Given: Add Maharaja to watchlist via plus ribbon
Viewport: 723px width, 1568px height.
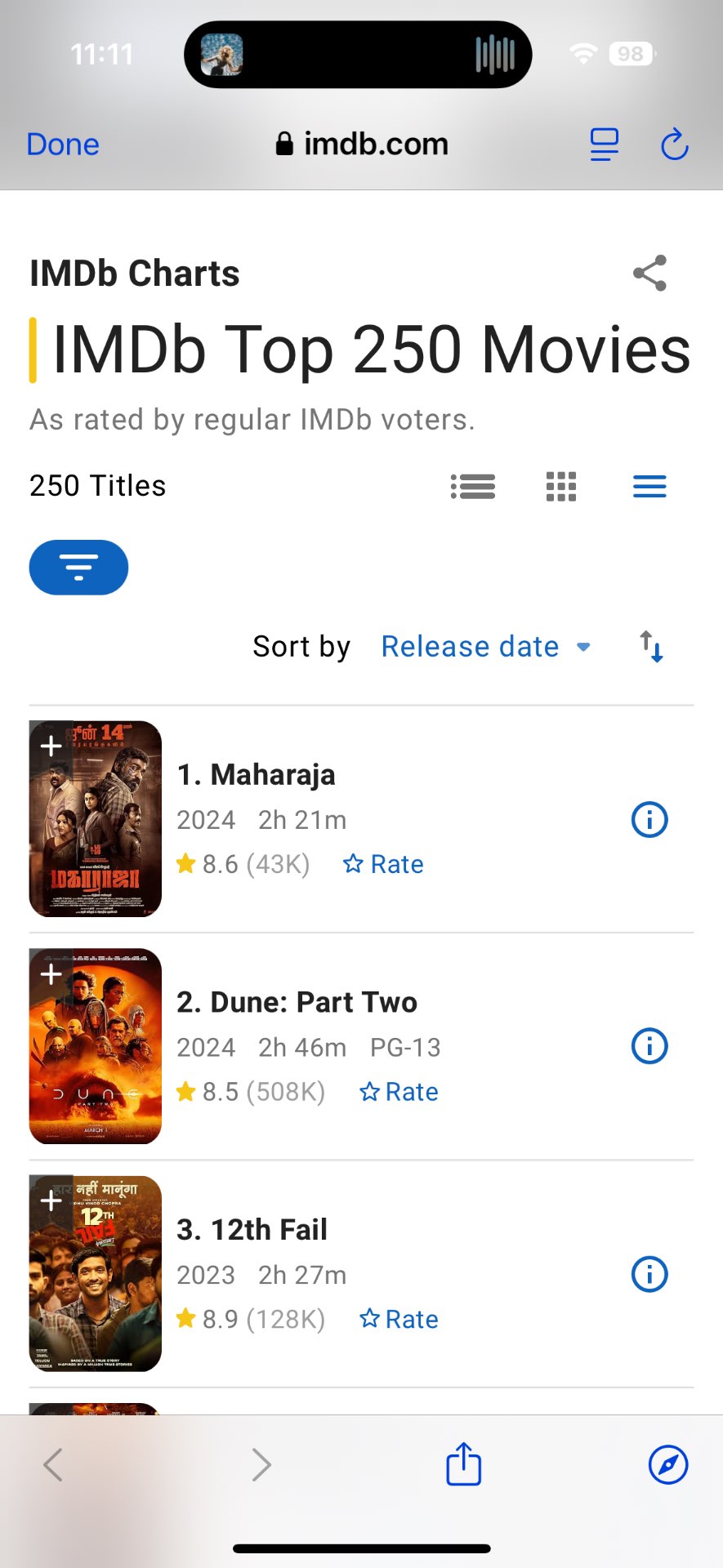Looking at the screenshot, I should pyautogui.click(x=51, y=746).
